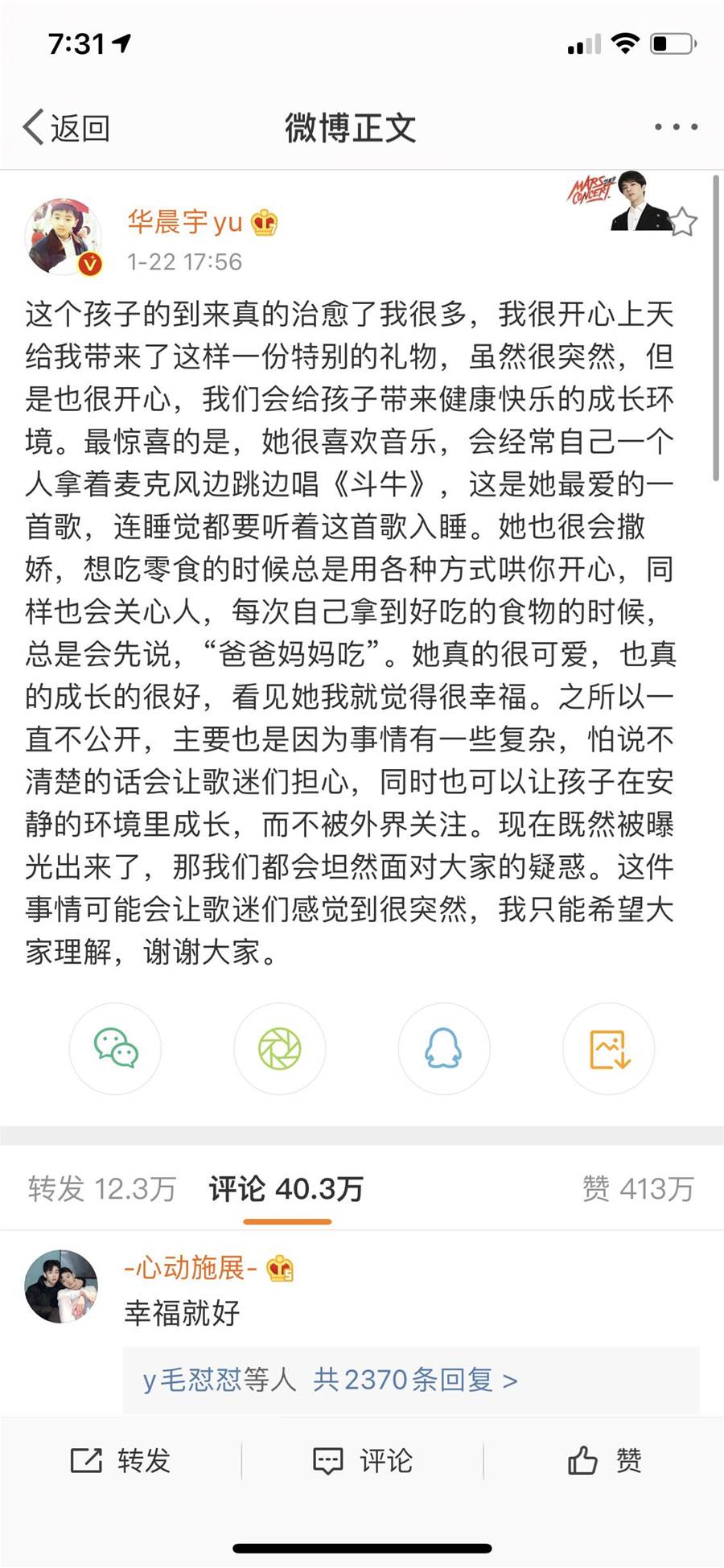The image size is (724, 1568).
Task: Share the post to QQ
Action: [x=443, y=1048]
